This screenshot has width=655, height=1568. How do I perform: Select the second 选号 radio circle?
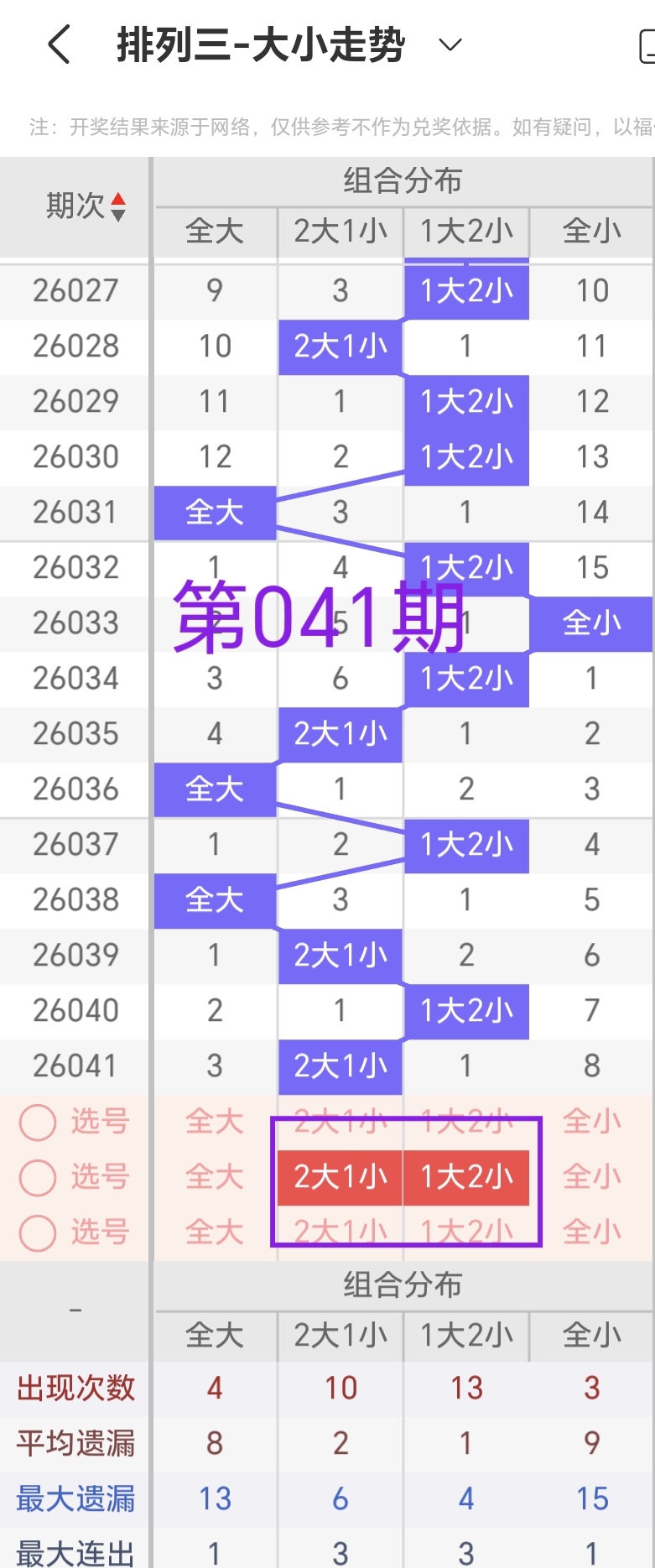(37, 1177)
